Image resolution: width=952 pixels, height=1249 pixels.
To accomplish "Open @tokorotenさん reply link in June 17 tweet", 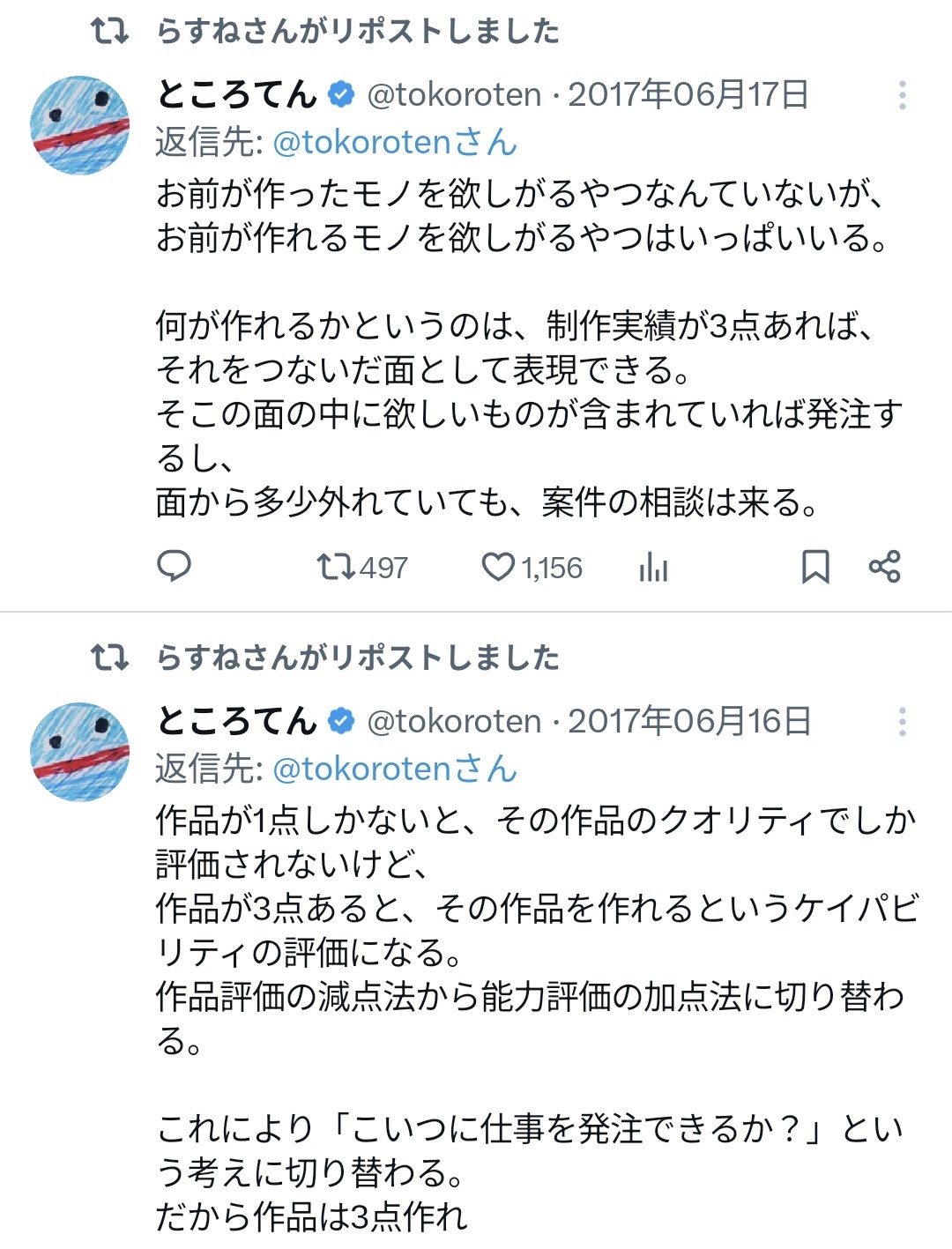I will [x=395, y=142].
